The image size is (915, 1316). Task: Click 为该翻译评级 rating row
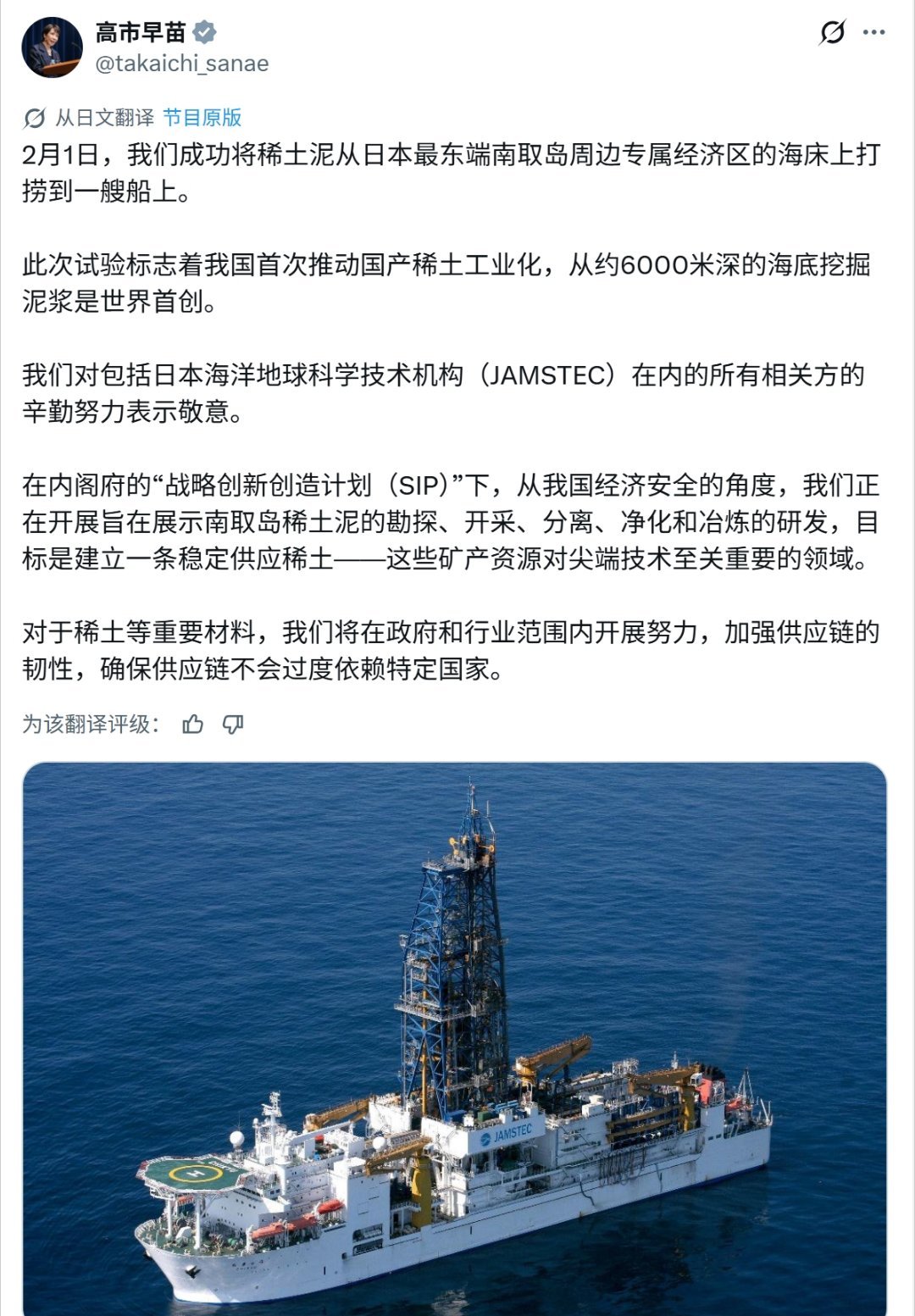89,725
